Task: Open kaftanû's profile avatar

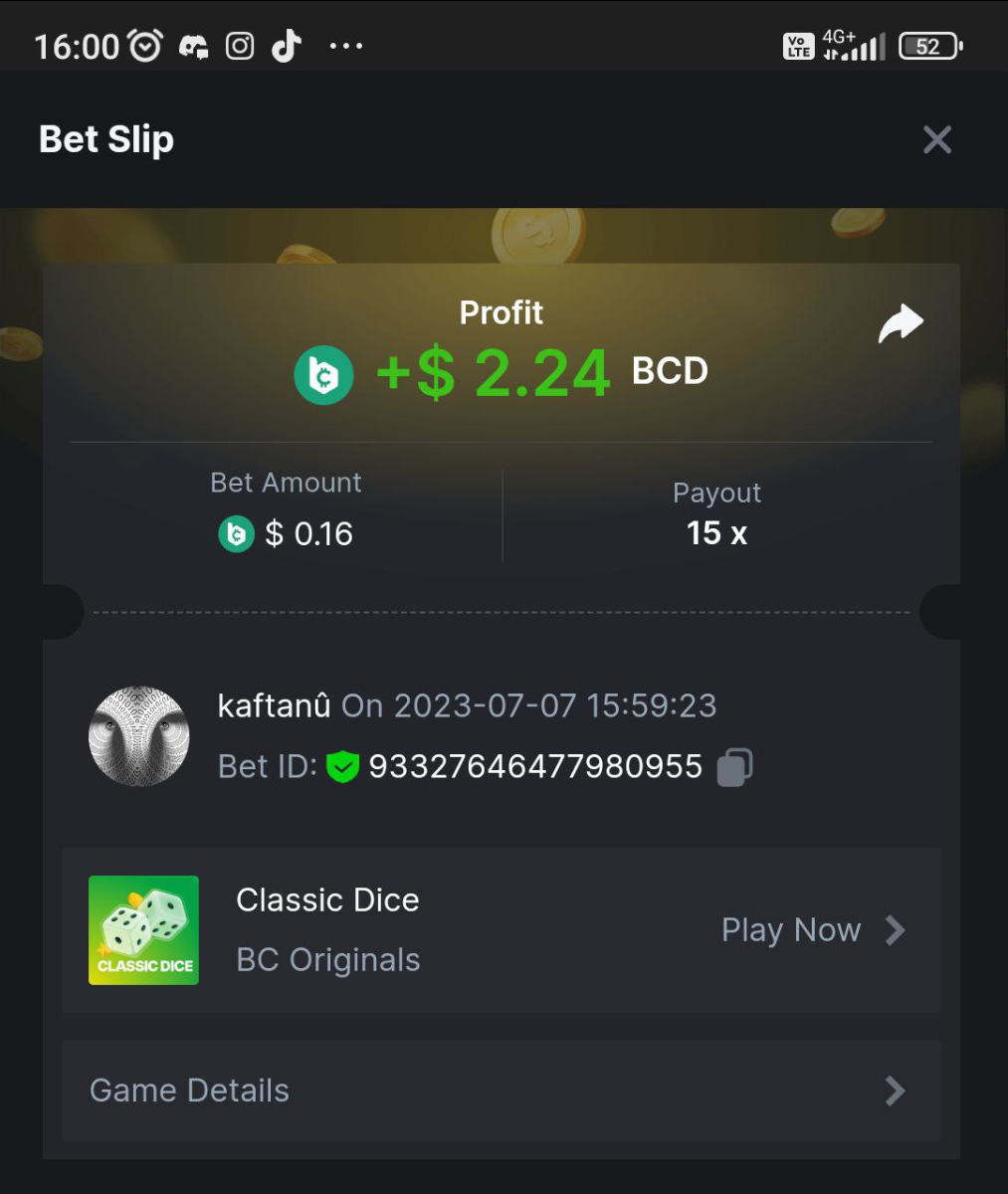Action: point(139,736)
